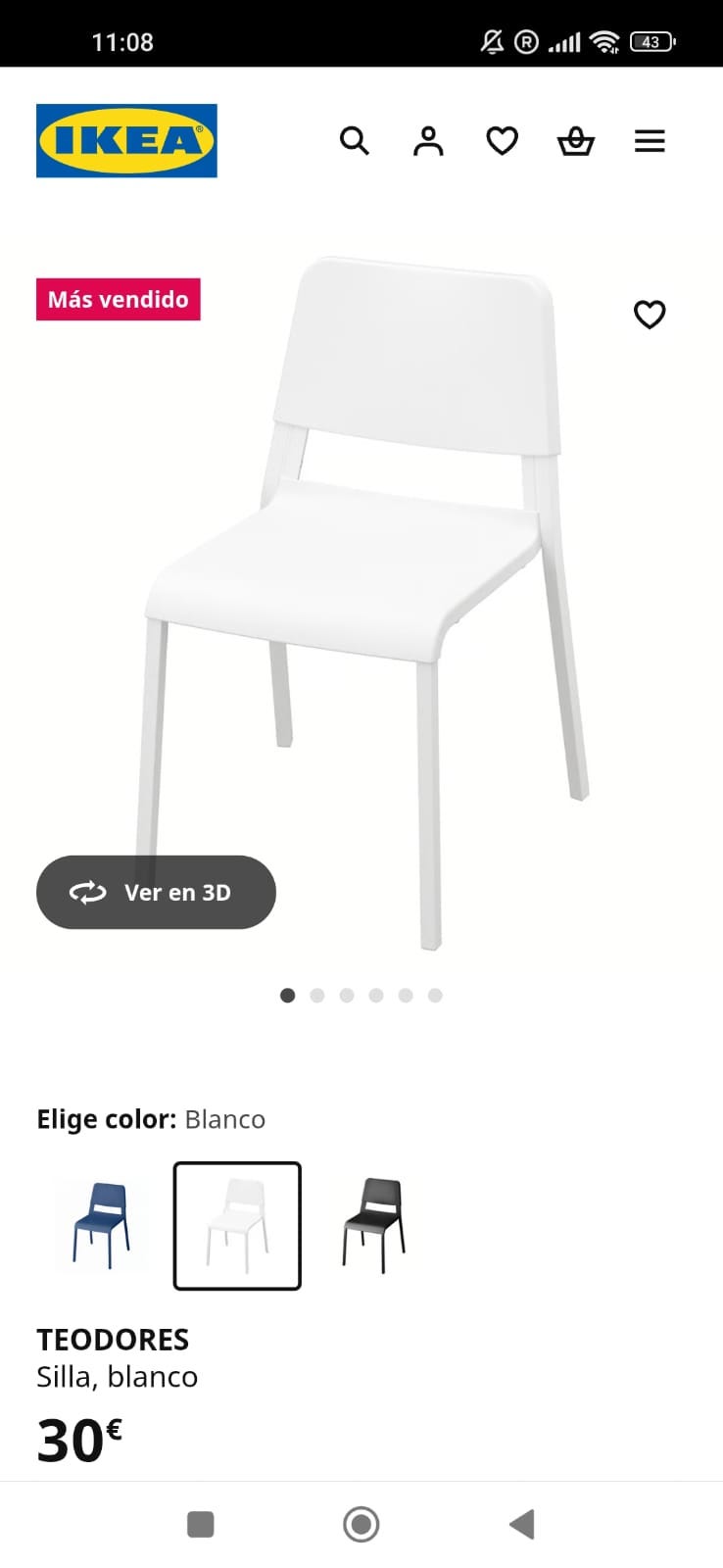Go back with the system back button
The height and width of the screenshot is (1568, 723).
click(522, 1524)
